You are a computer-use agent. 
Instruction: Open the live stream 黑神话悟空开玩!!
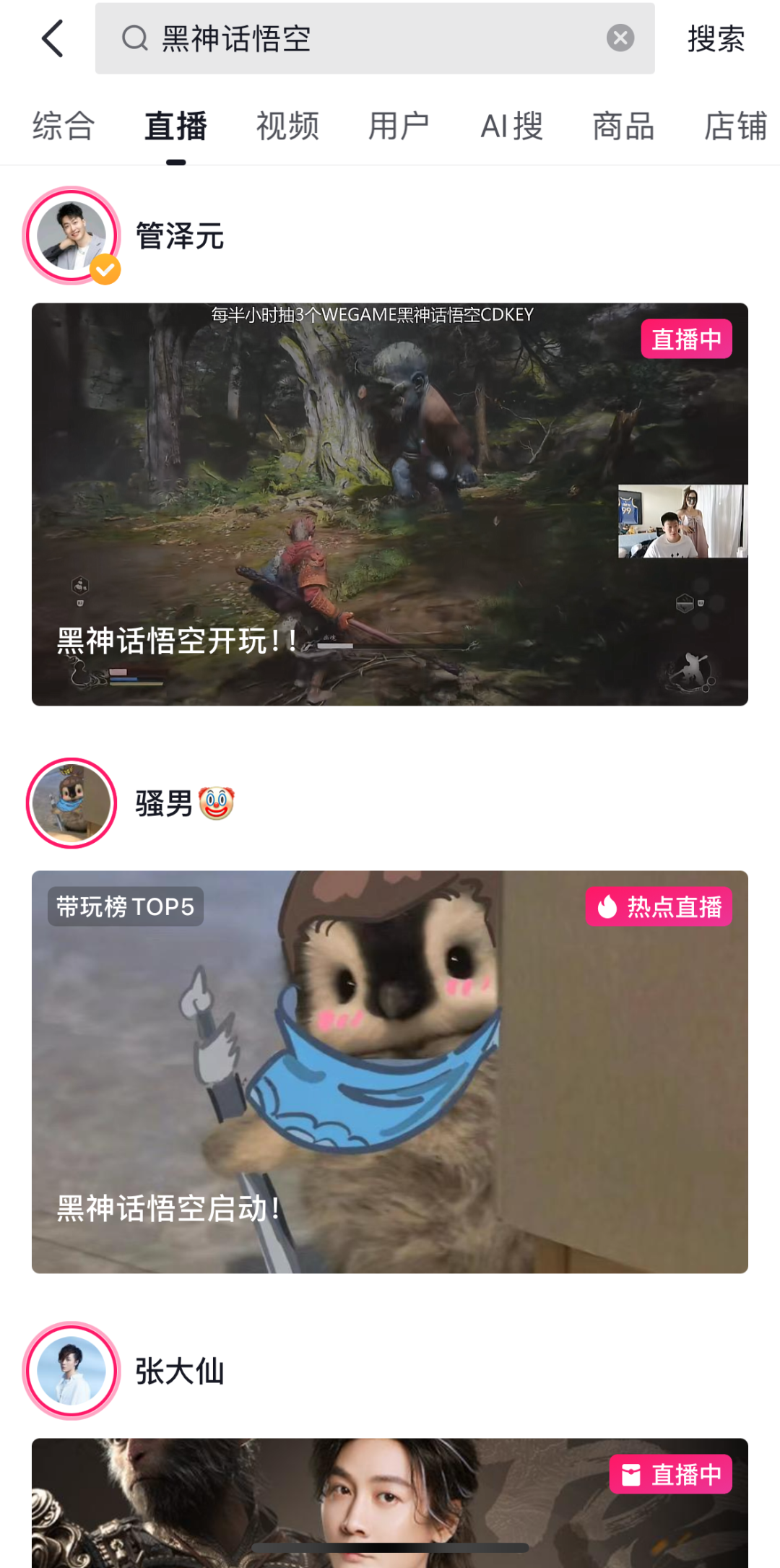click(389, 504)
